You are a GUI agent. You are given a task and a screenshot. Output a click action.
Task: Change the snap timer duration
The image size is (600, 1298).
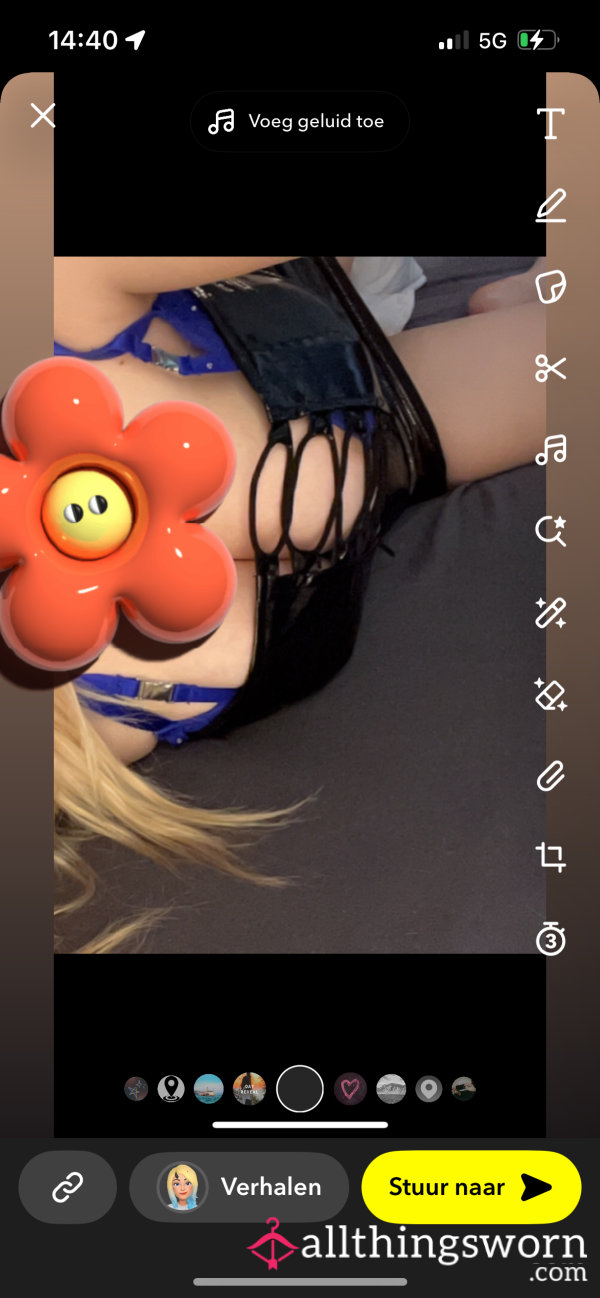[550, 939]
